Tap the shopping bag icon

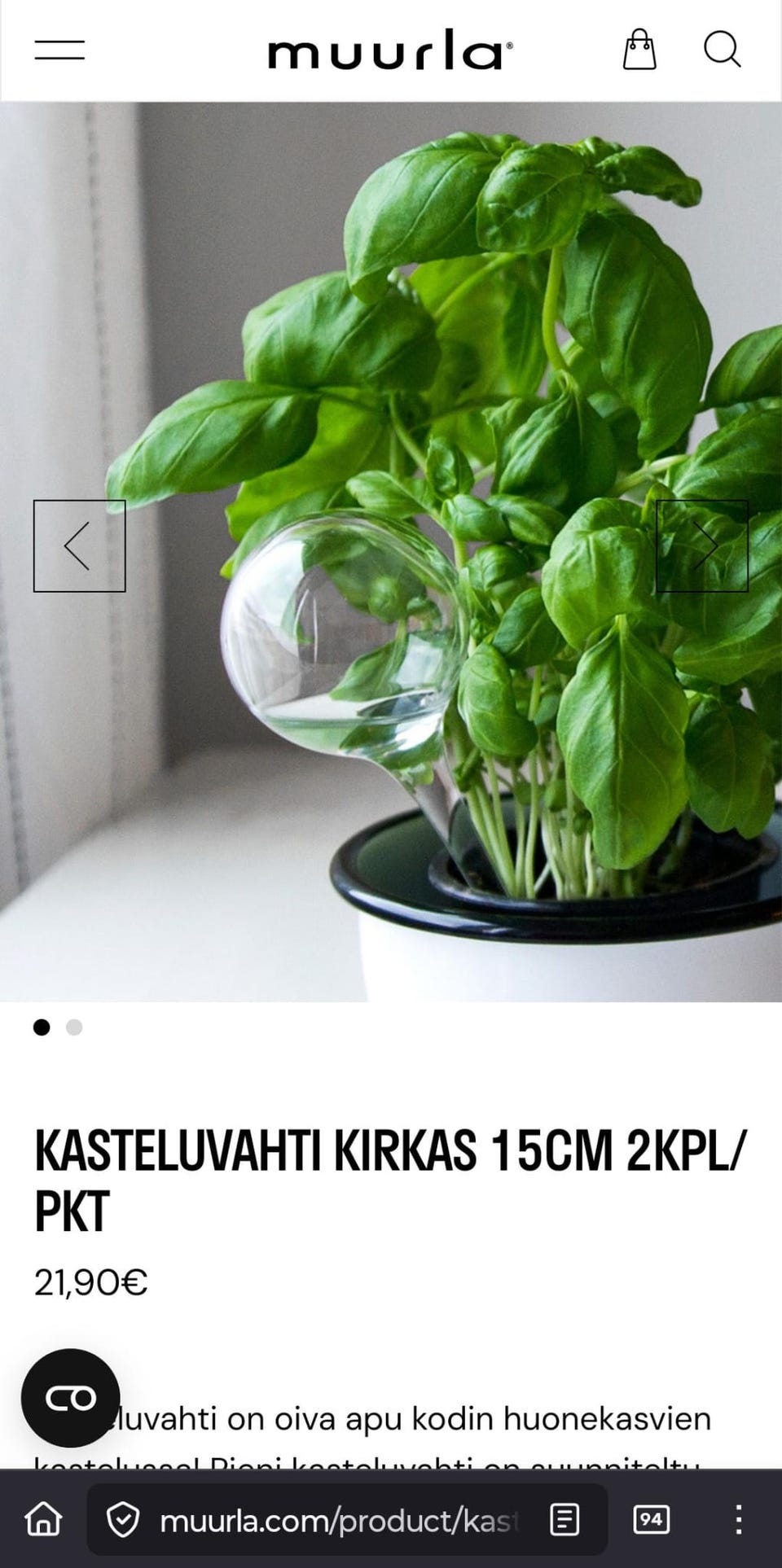640,50
